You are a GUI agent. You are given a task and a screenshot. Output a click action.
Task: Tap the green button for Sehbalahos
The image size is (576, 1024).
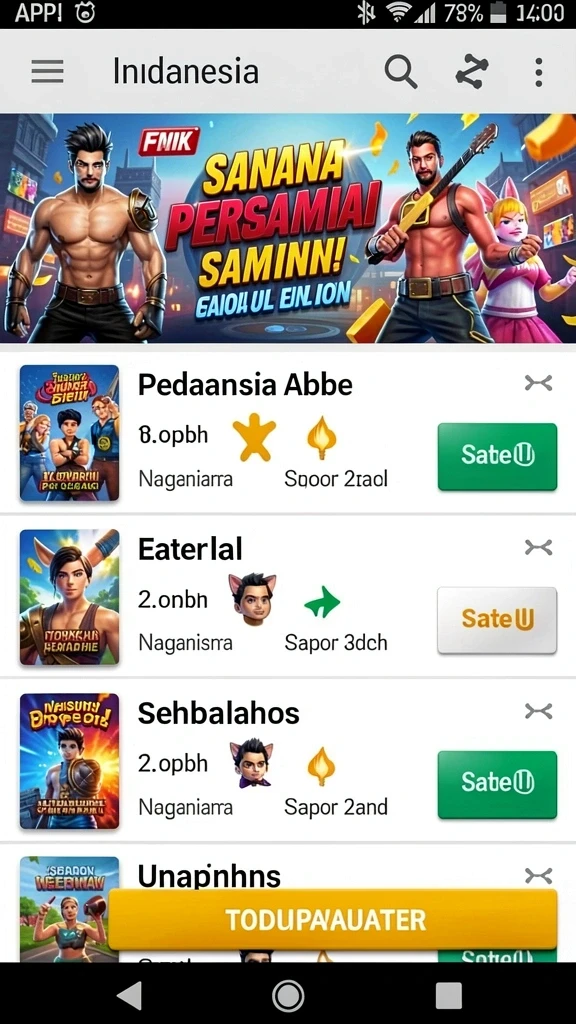(x=497, y=784)
